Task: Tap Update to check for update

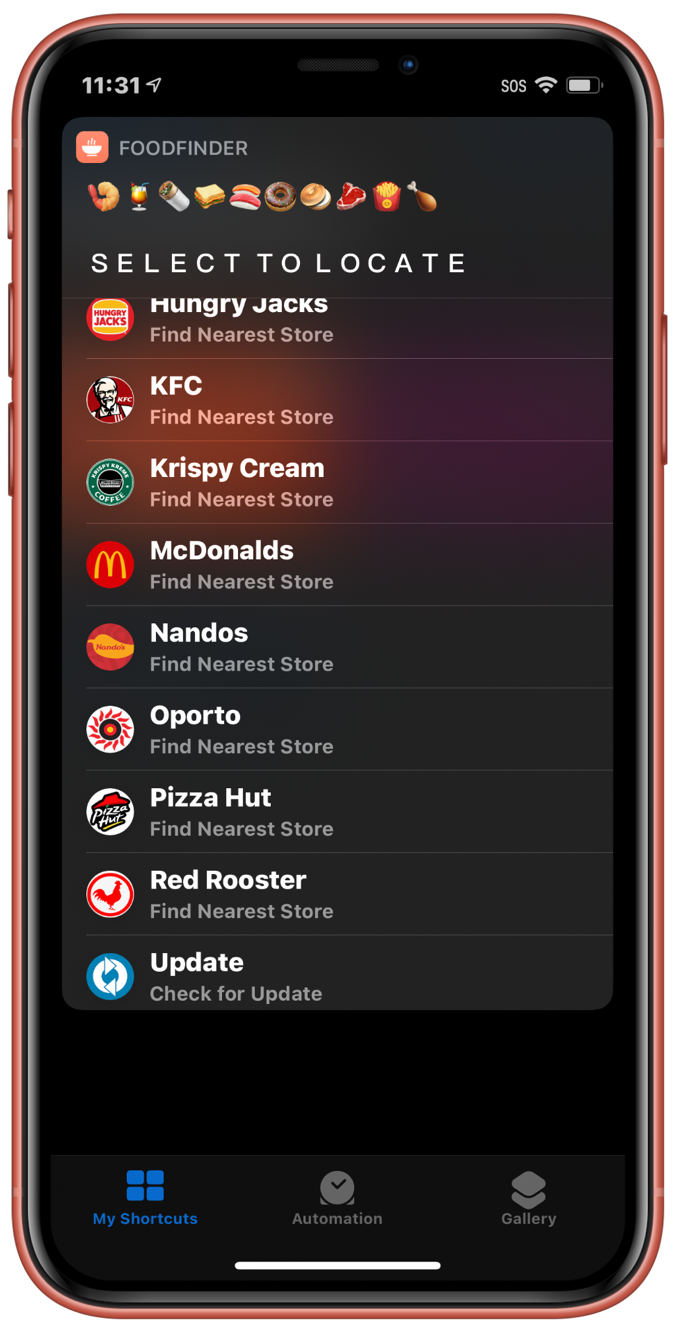Action: click(240, 976)
